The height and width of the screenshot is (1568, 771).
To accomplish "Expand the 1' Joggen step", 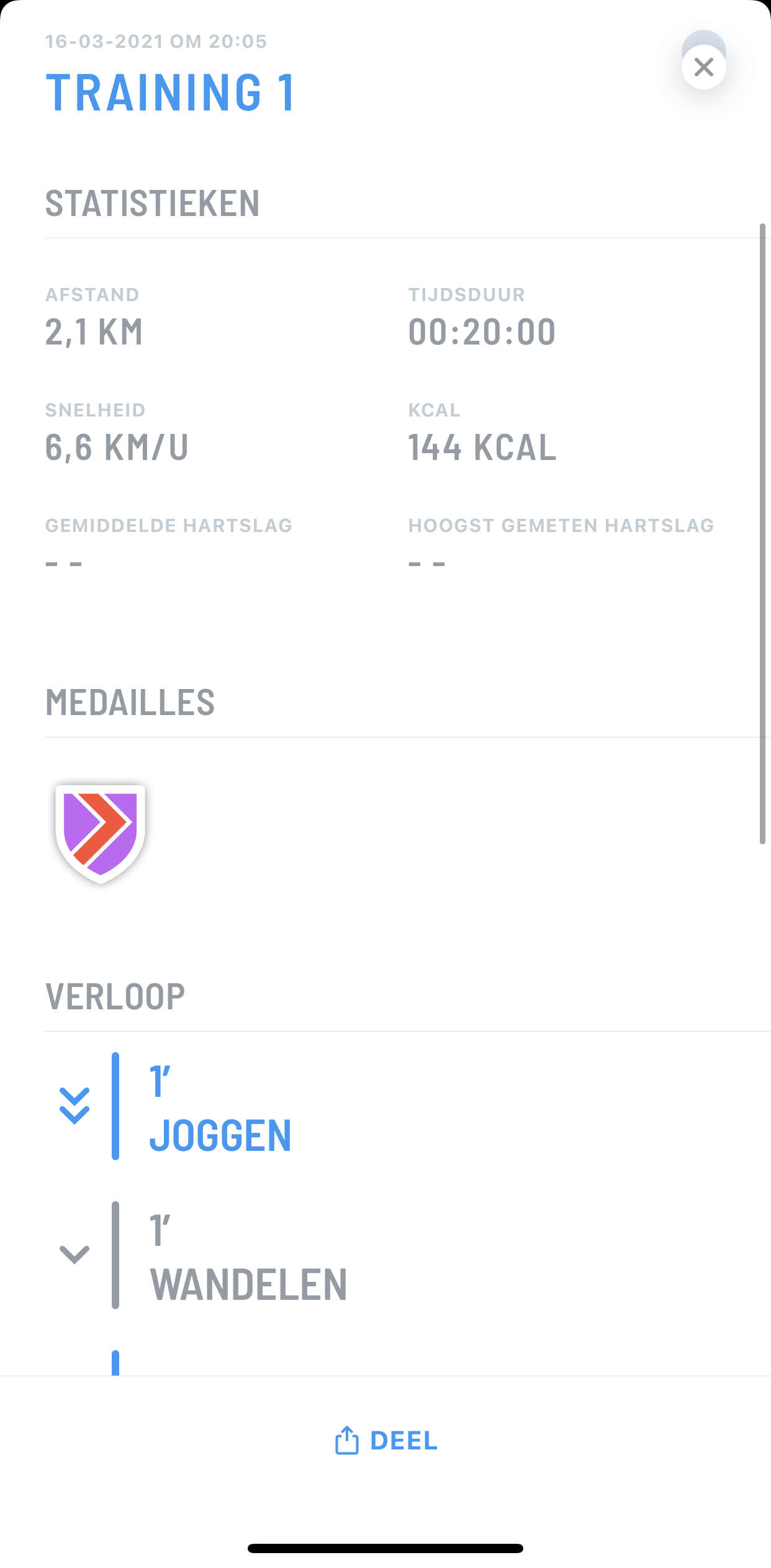I will click(74, 1106).
